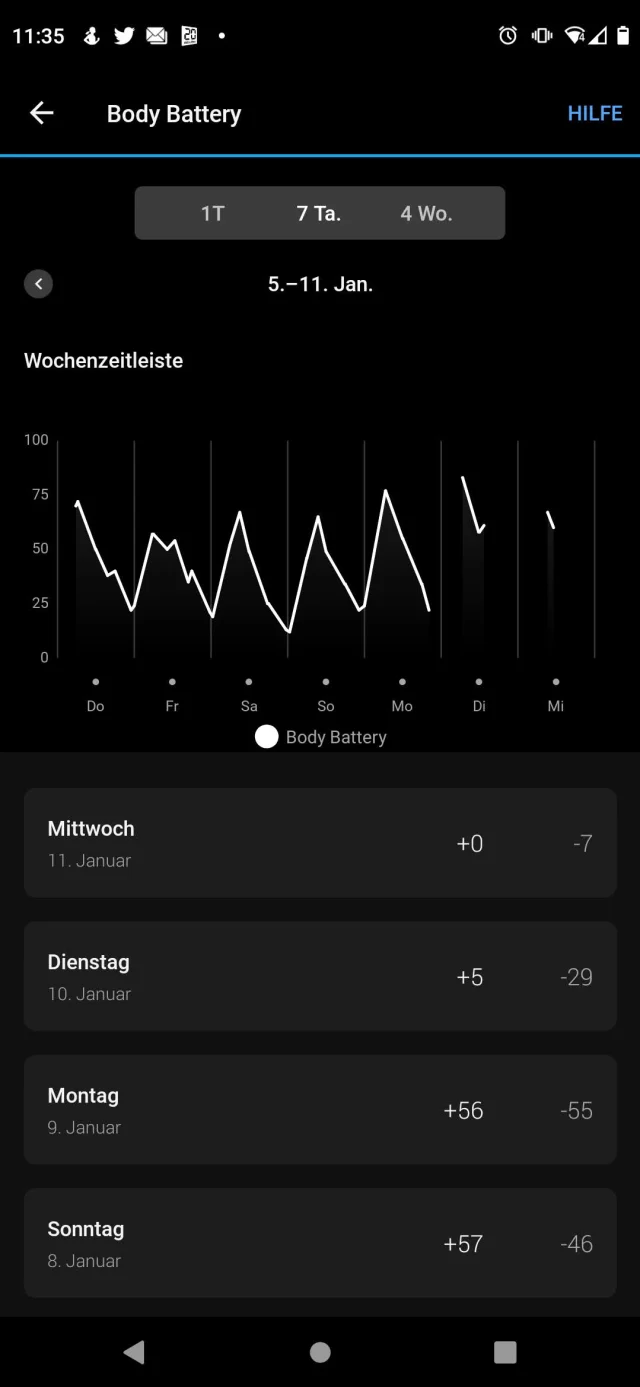The width and height of the screenshot is (640, 1387).
Task: Open Mittwoch 11. Januar details
Action: coord(320,843)
